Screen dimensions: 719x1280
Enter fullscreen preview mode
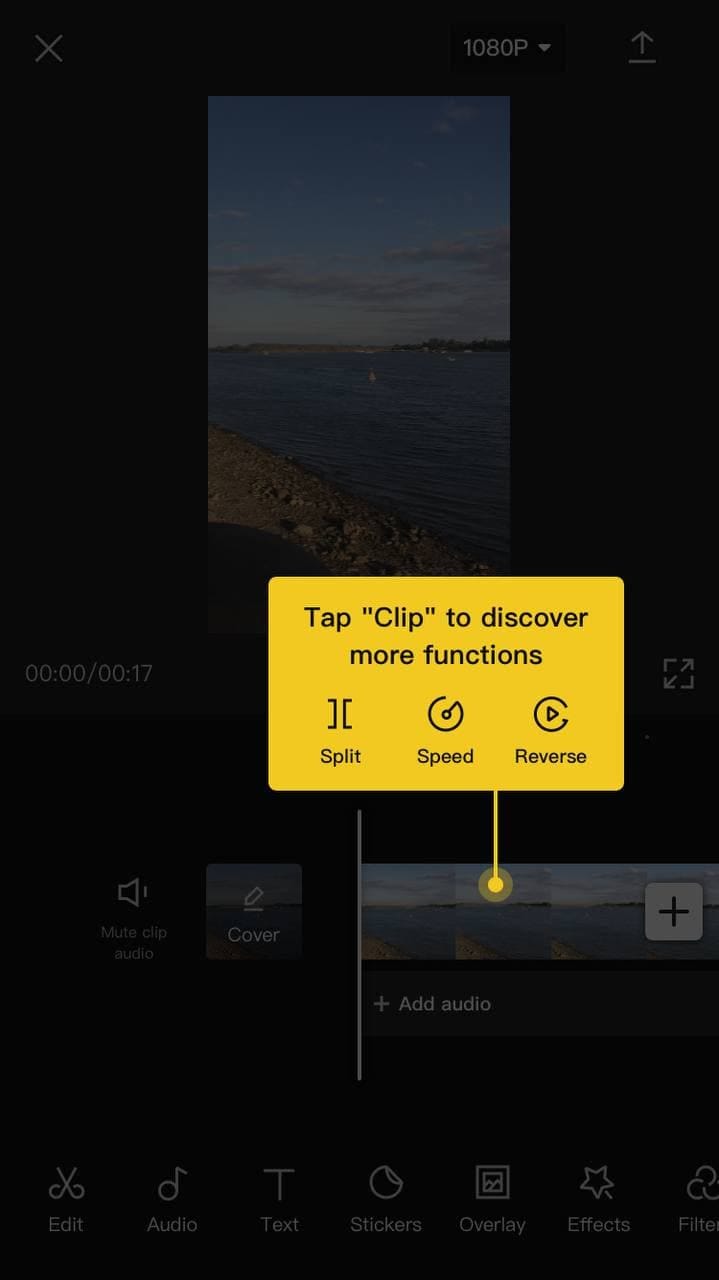(678, 673)
